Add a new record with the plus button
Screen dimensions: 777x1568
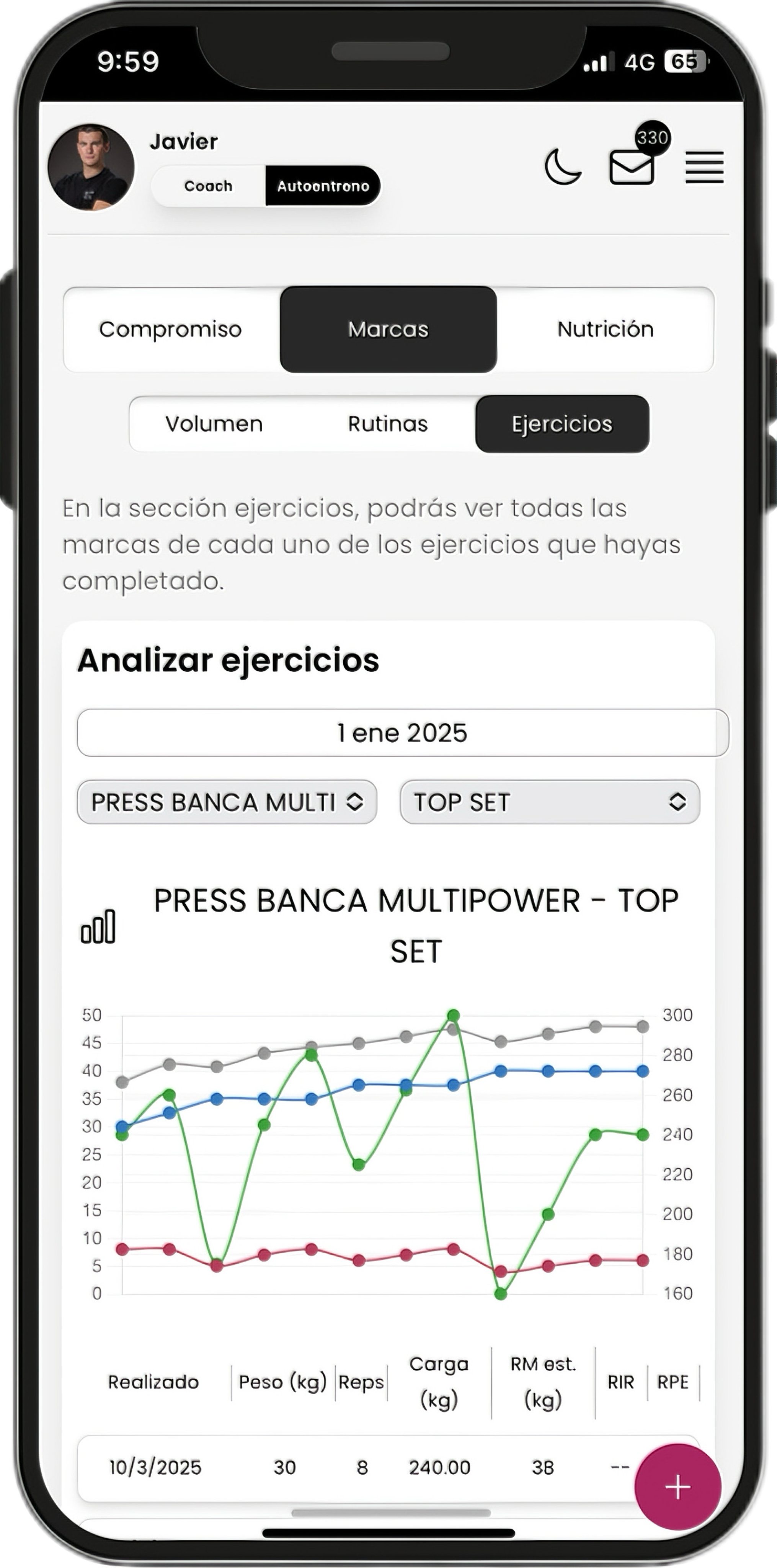coord(677,1487)
